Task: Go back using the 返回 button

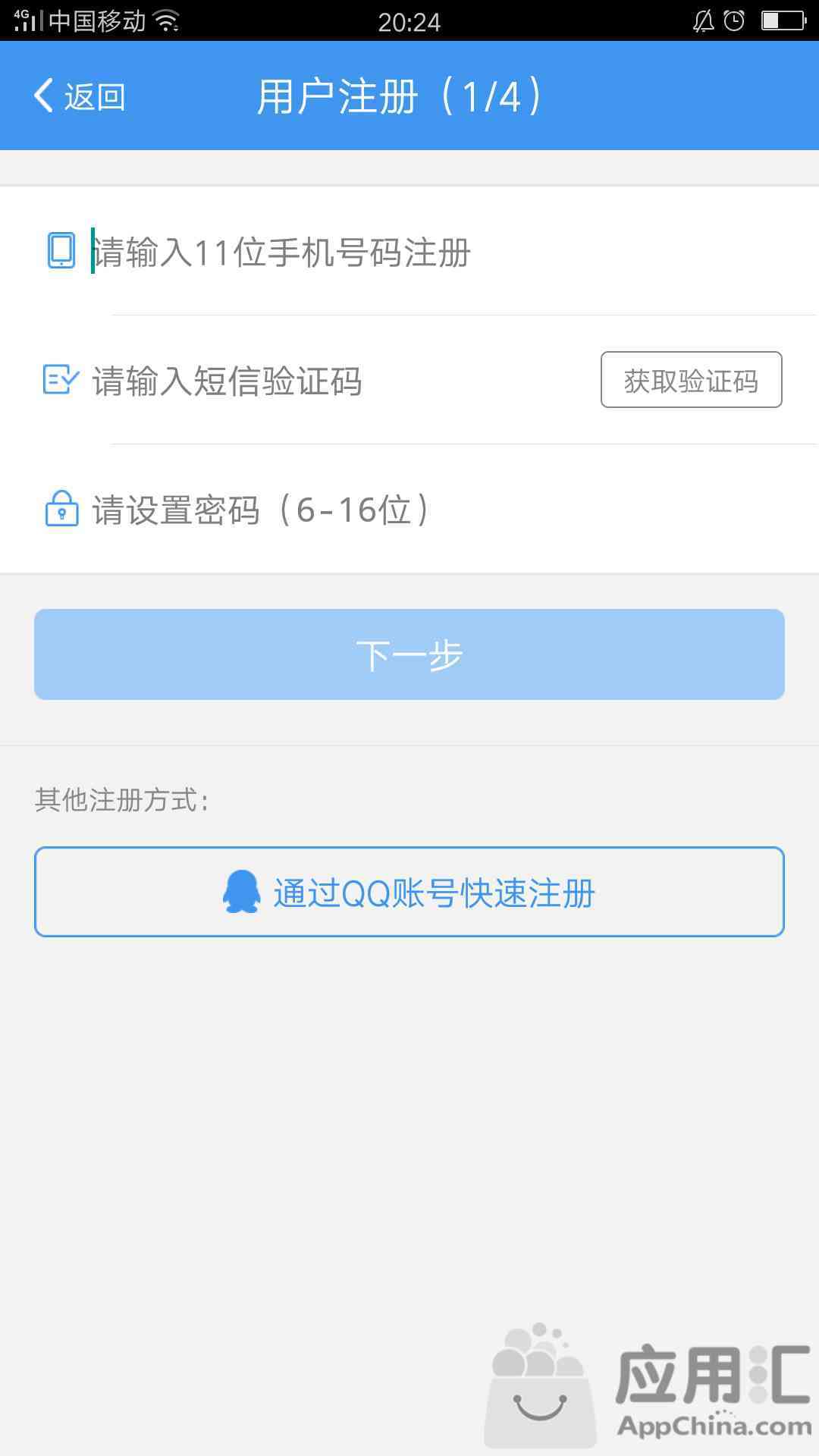Action: (x=80, y=96)
